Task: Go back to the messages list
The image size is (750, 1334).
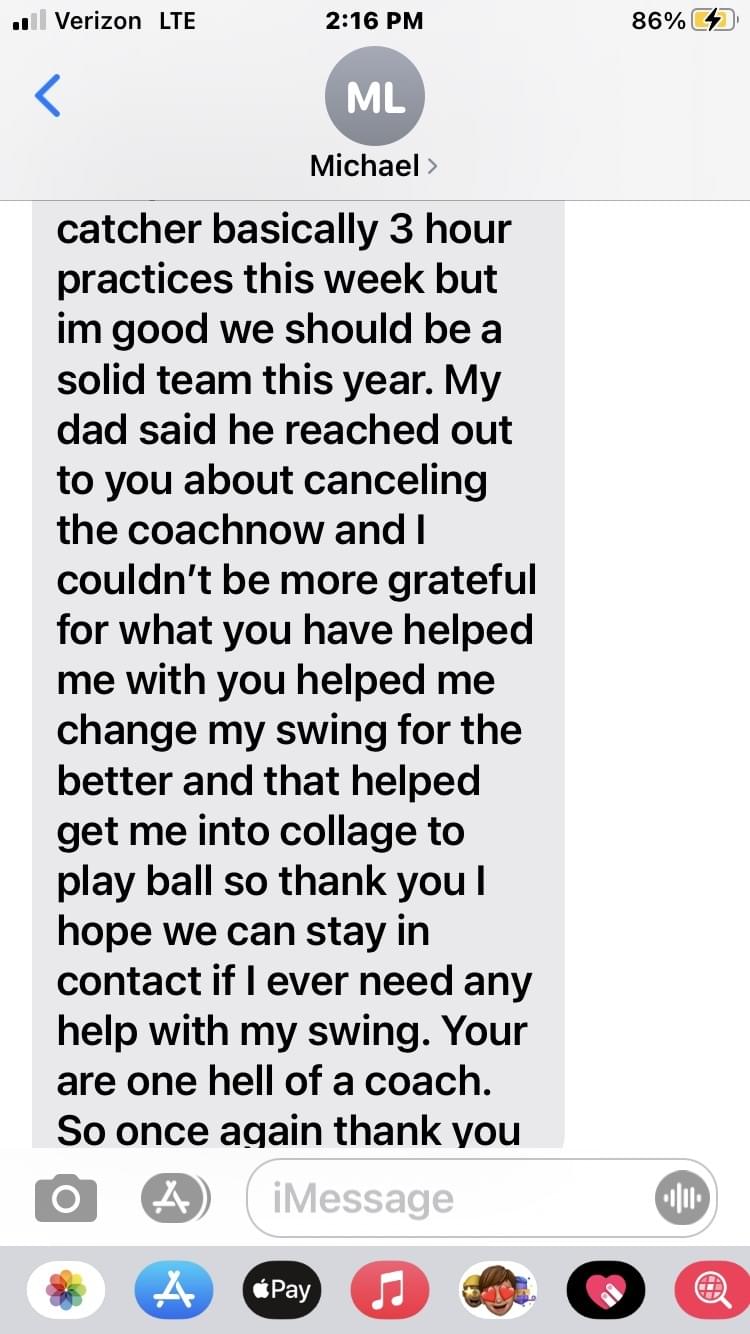Action: coord(48,96)
